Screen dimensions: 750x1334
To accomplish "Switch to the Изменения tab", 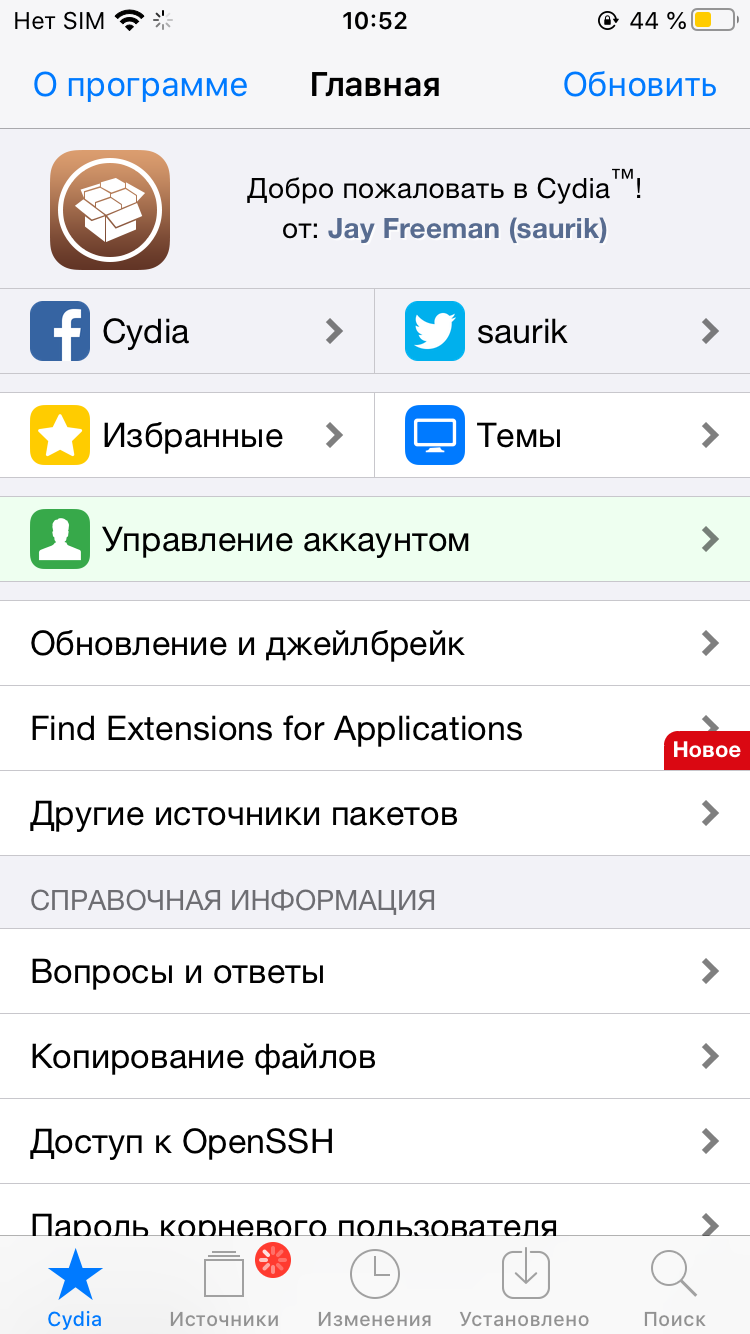I will (374, 1288).
